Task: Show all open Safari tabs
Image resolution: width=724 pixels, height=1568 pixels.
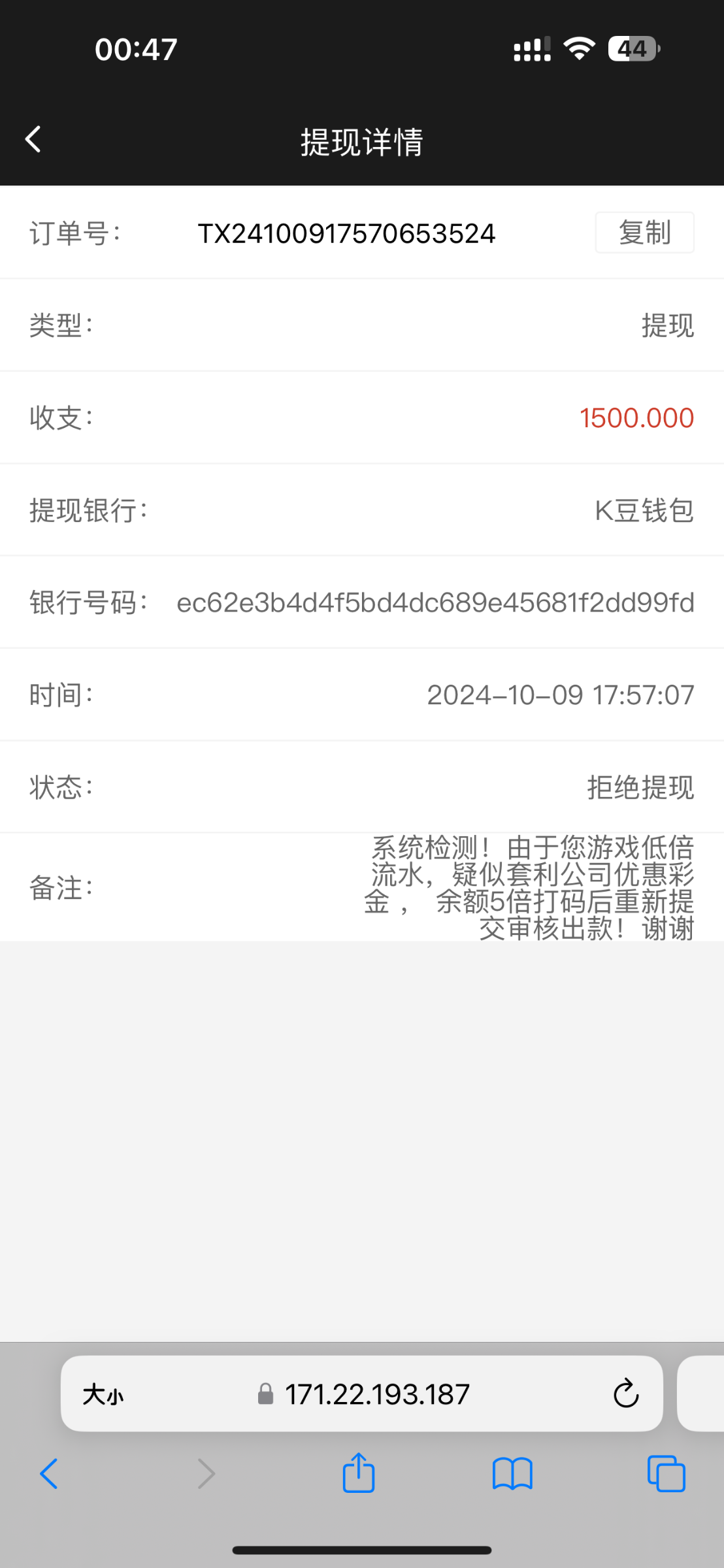Action: [x=666, y=1474]
